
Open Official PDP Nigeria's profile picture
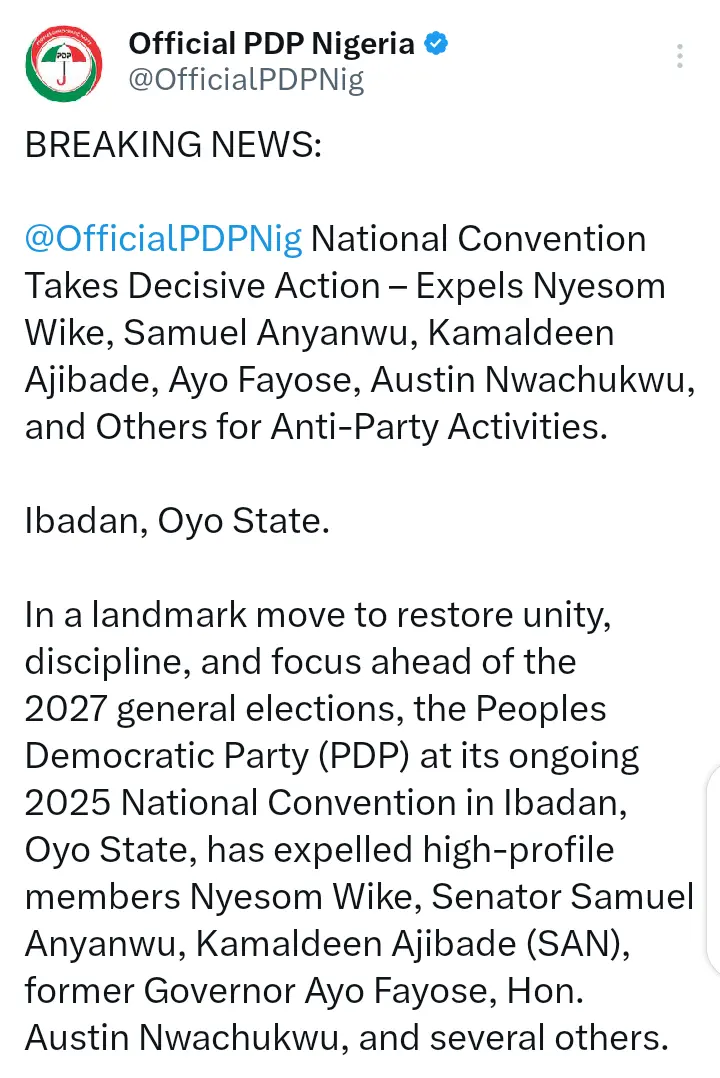point(63,62)
